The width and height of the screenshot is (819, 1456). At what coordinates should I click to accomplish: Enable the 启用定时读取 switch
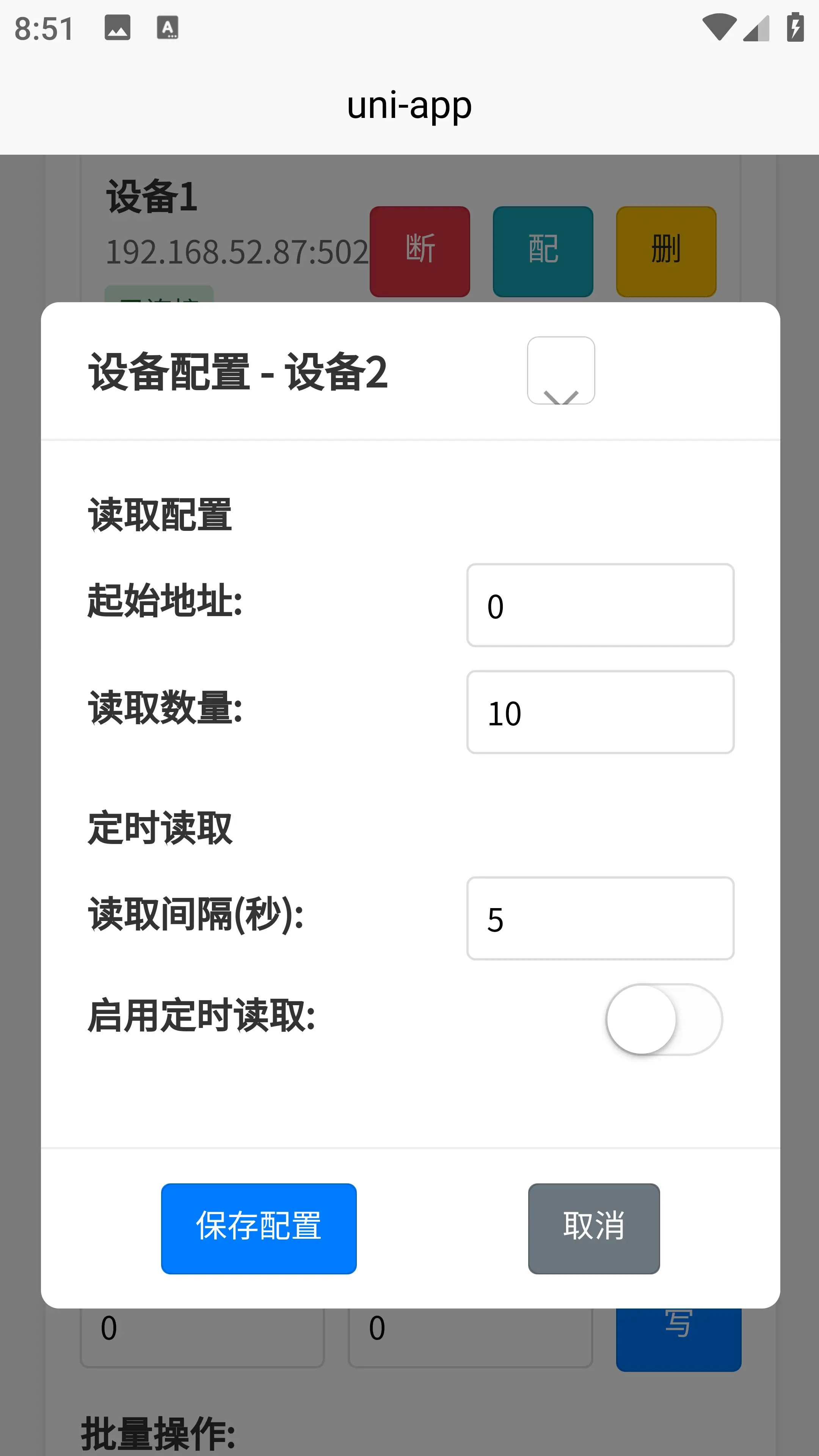click(664, 1019)
